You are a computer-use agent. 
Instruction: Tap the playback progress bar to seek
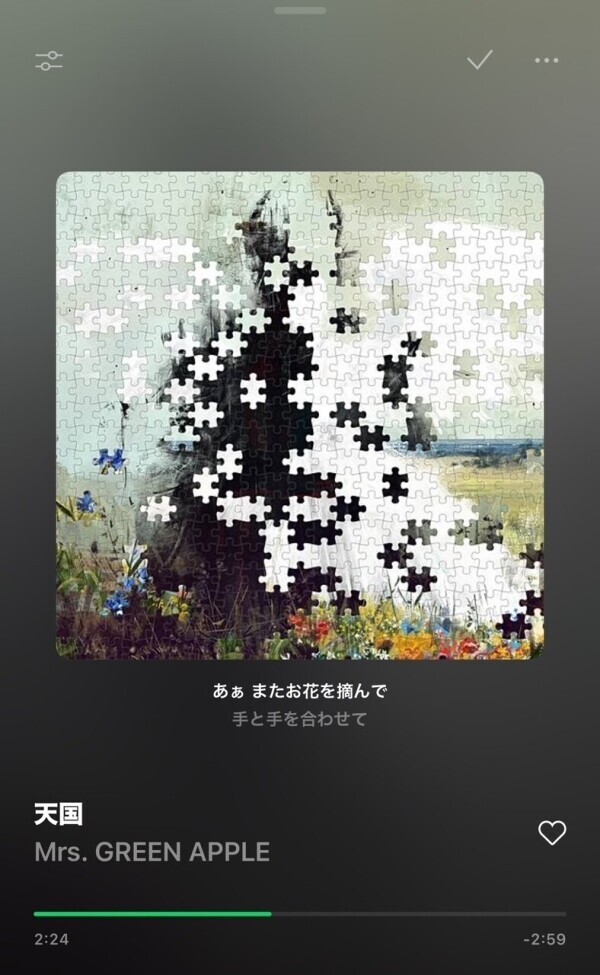(x=300, y=914)
